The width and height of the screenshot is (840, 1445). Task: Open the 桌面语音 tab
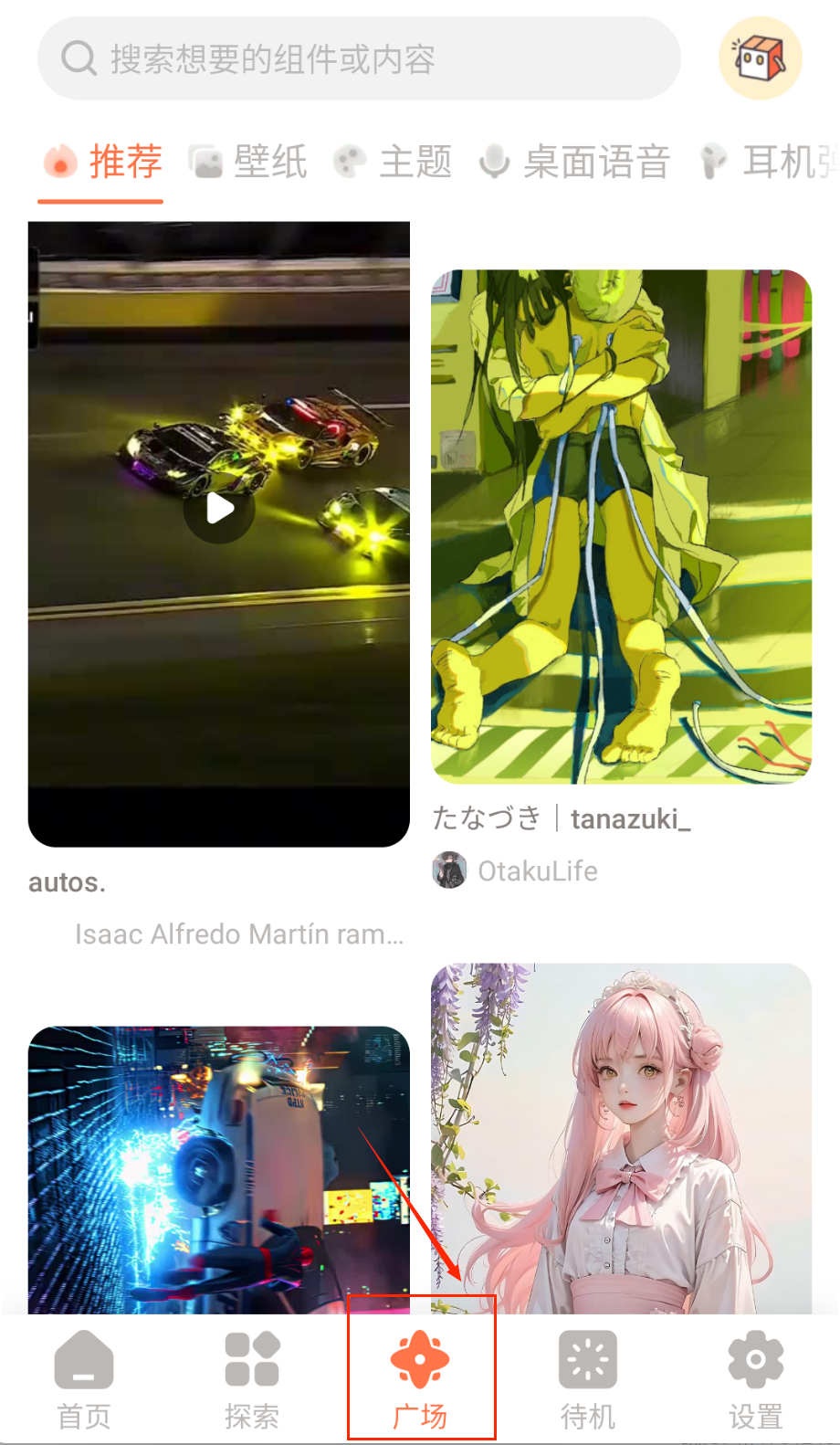click(575, 162)
